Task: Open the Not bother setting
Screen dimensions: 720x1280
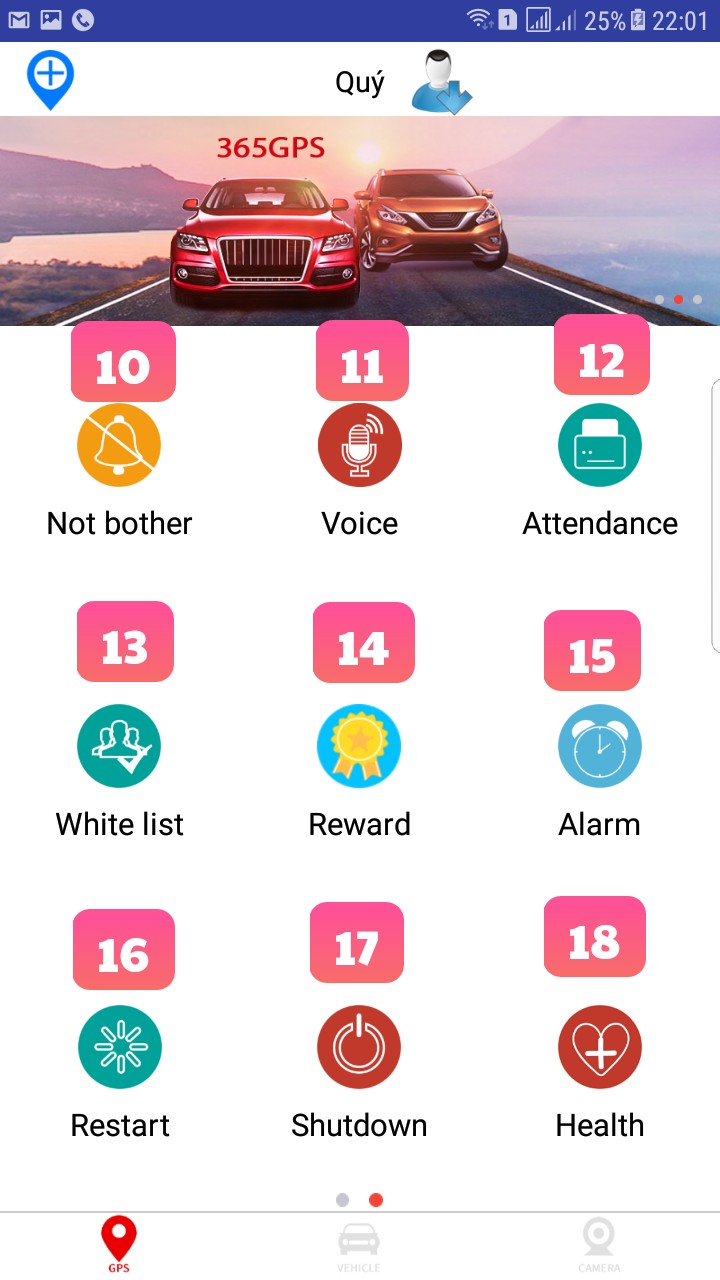Action: click(119, 446)
